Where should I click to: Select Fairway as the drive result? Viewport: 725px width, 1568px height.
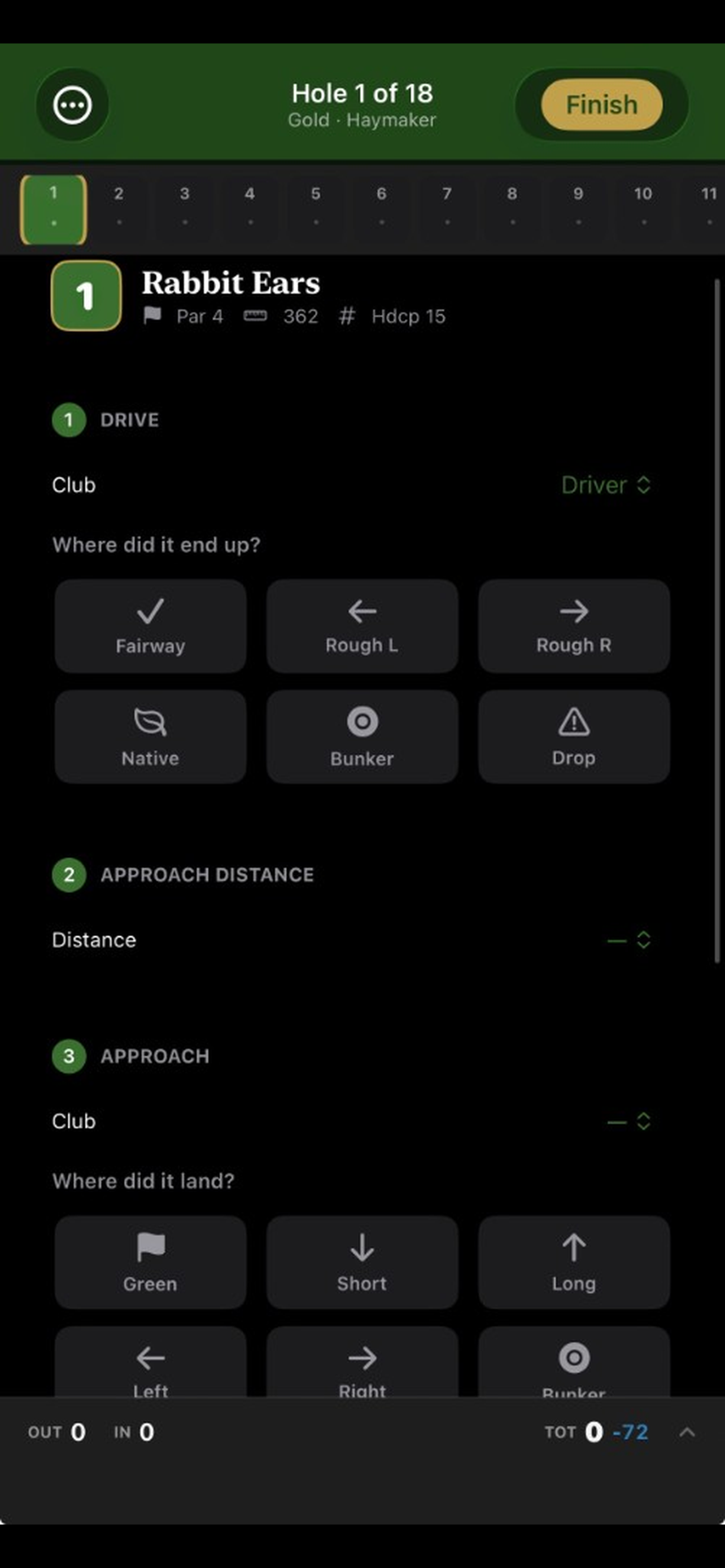[150, 626]
